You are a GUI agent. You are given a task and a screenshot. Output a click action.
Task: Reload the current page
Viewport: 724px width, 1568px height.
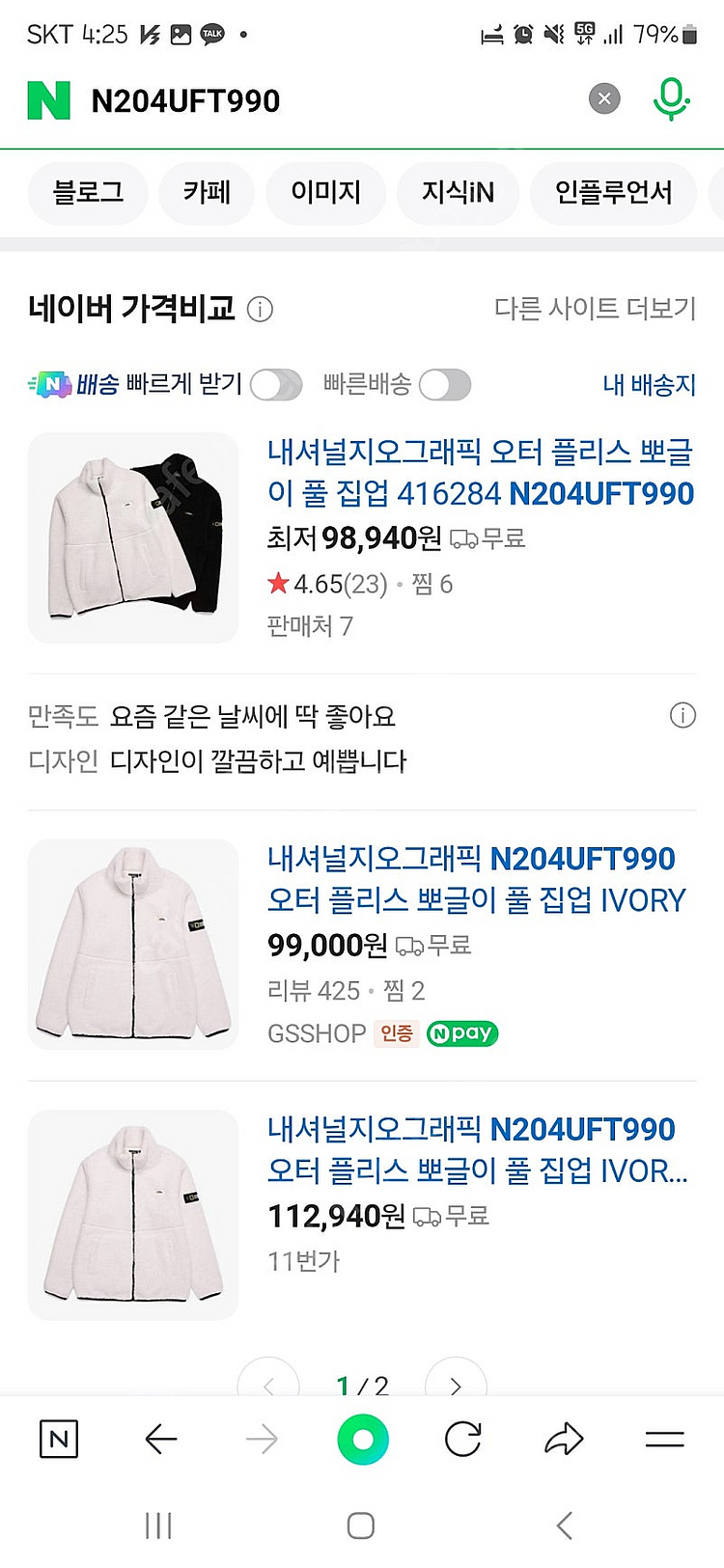463,1441
